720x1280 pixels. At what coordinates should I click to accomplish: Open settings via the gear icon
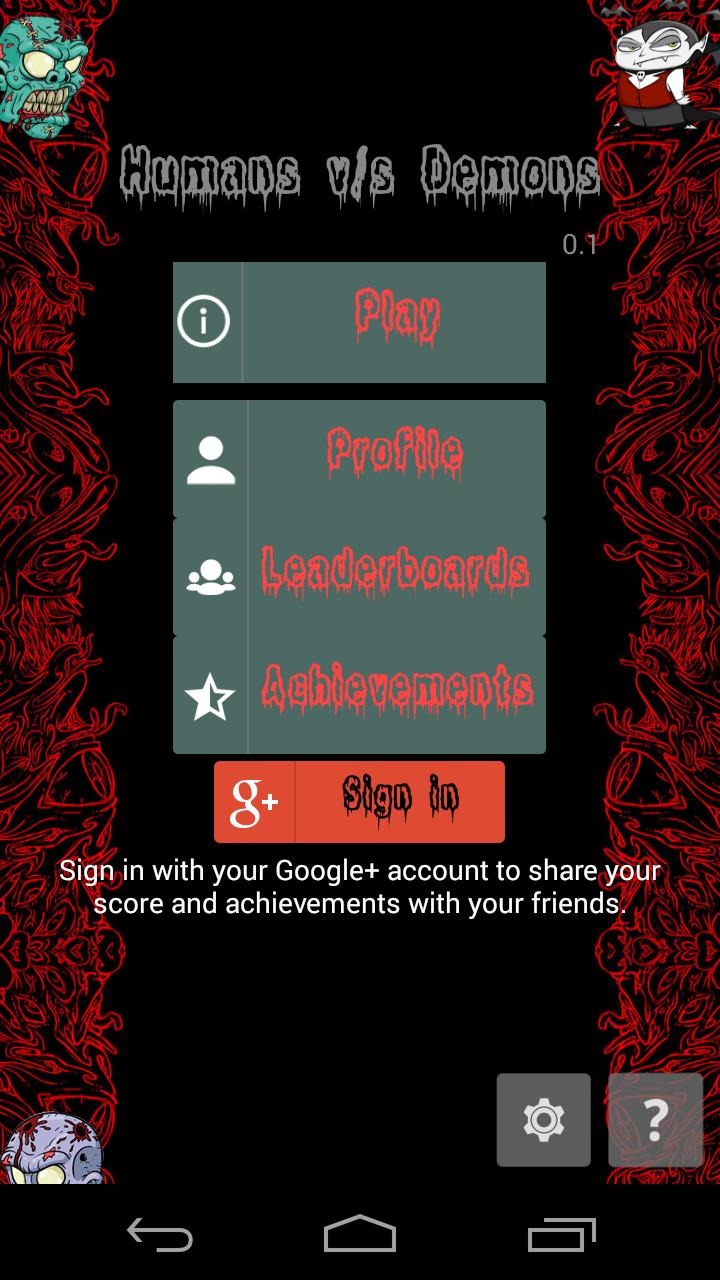(543, 1120)
